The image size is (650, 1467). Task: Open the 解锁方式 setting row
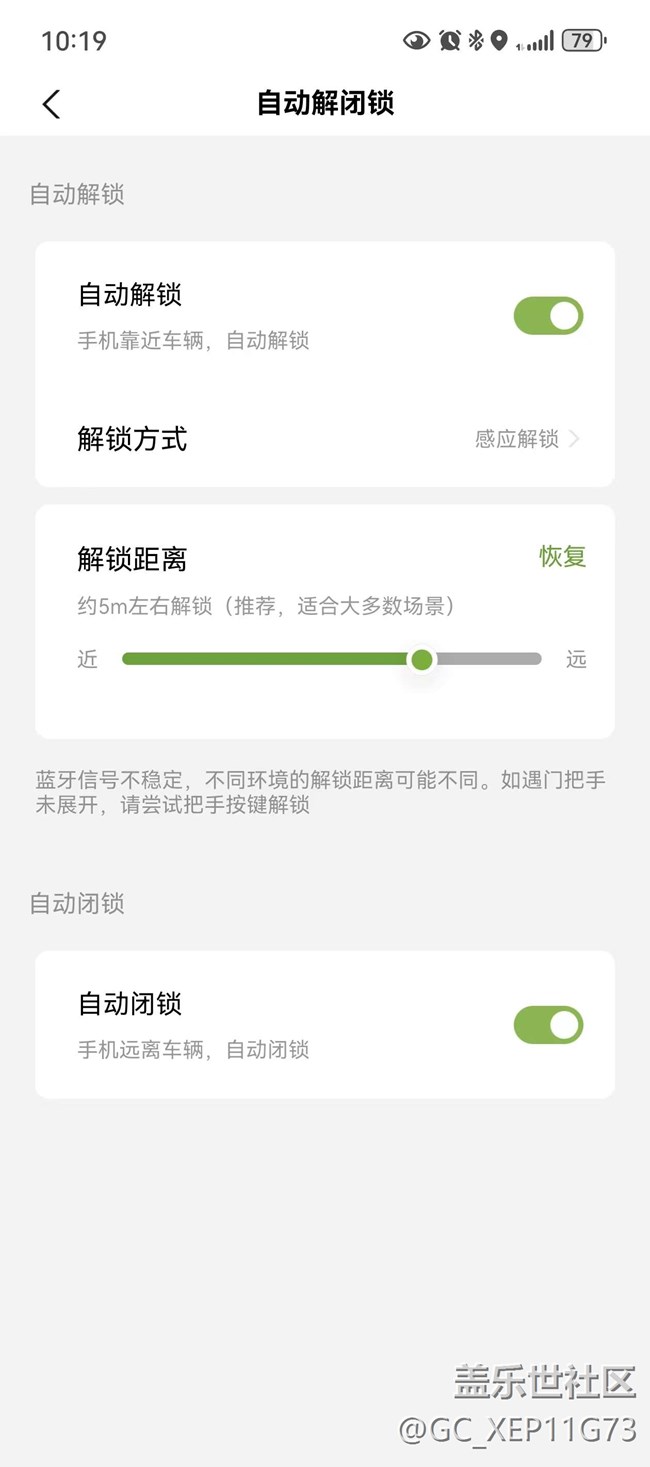(325, 439)
